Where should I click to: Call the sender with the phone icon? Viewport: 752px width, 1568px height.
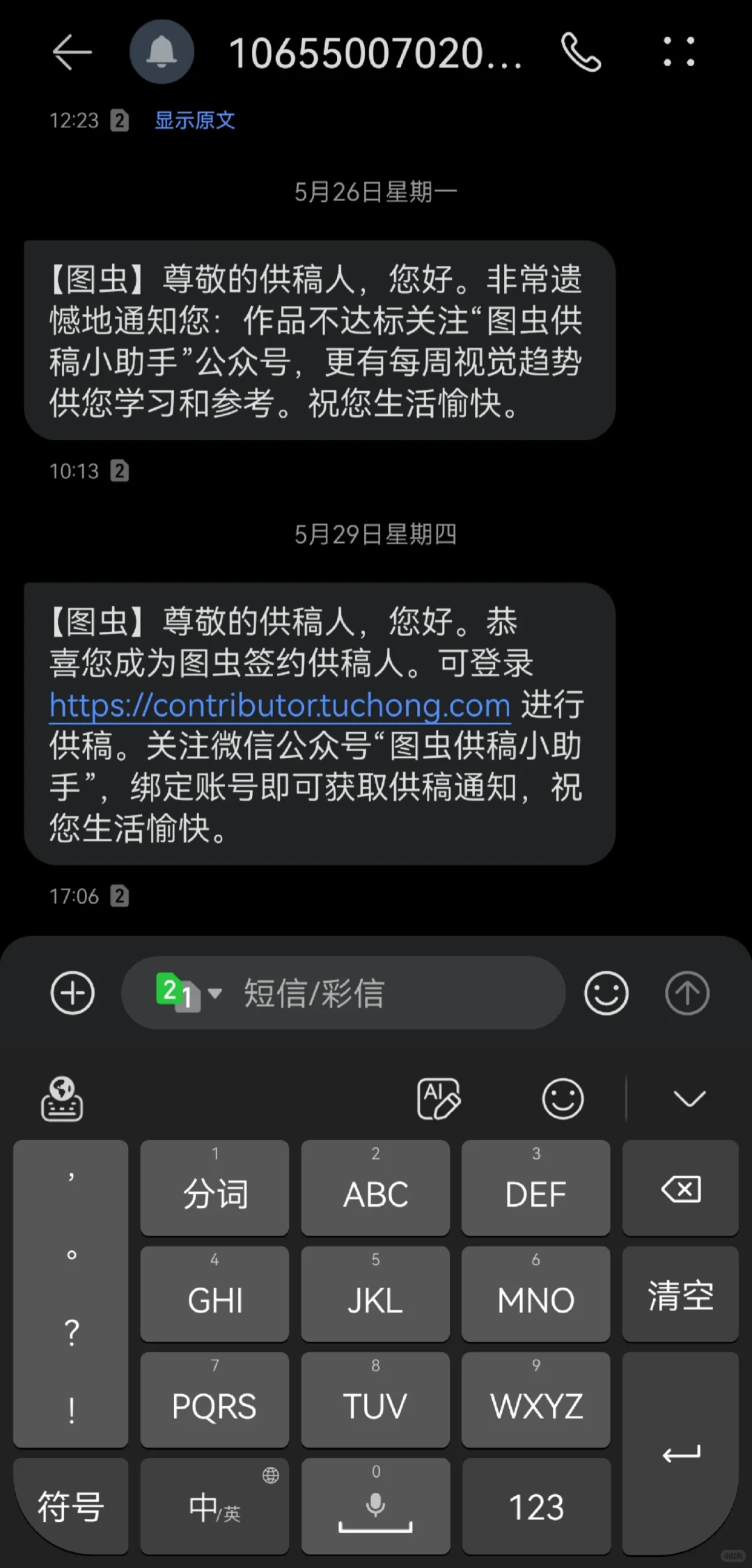point(581,52)
